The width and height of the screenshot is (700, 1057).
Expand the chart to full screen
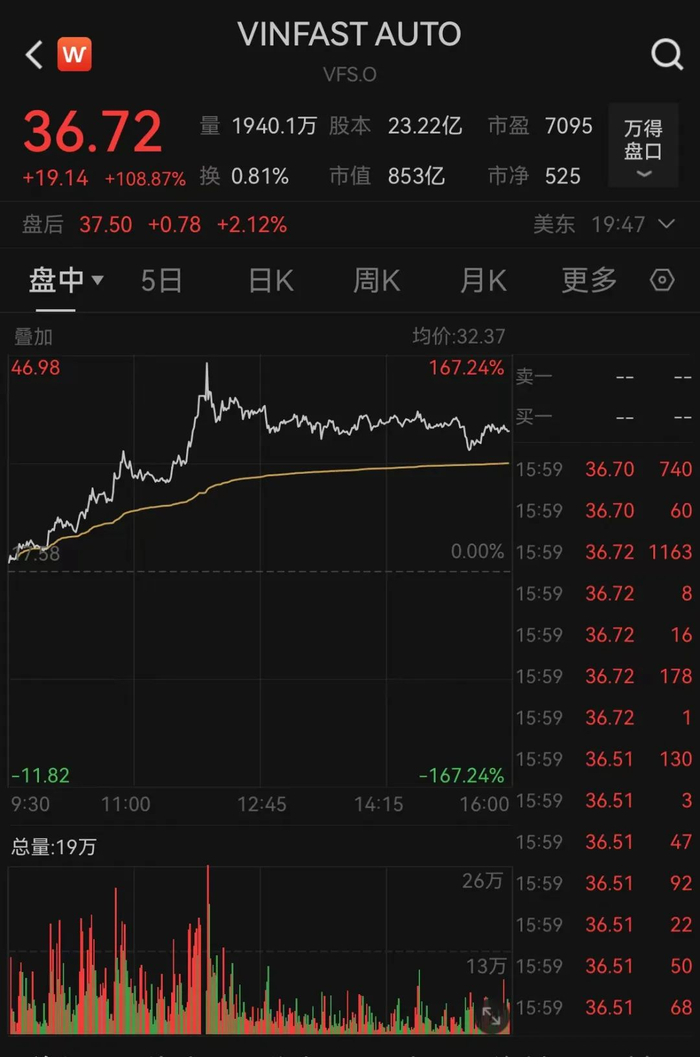(492, 1015)
